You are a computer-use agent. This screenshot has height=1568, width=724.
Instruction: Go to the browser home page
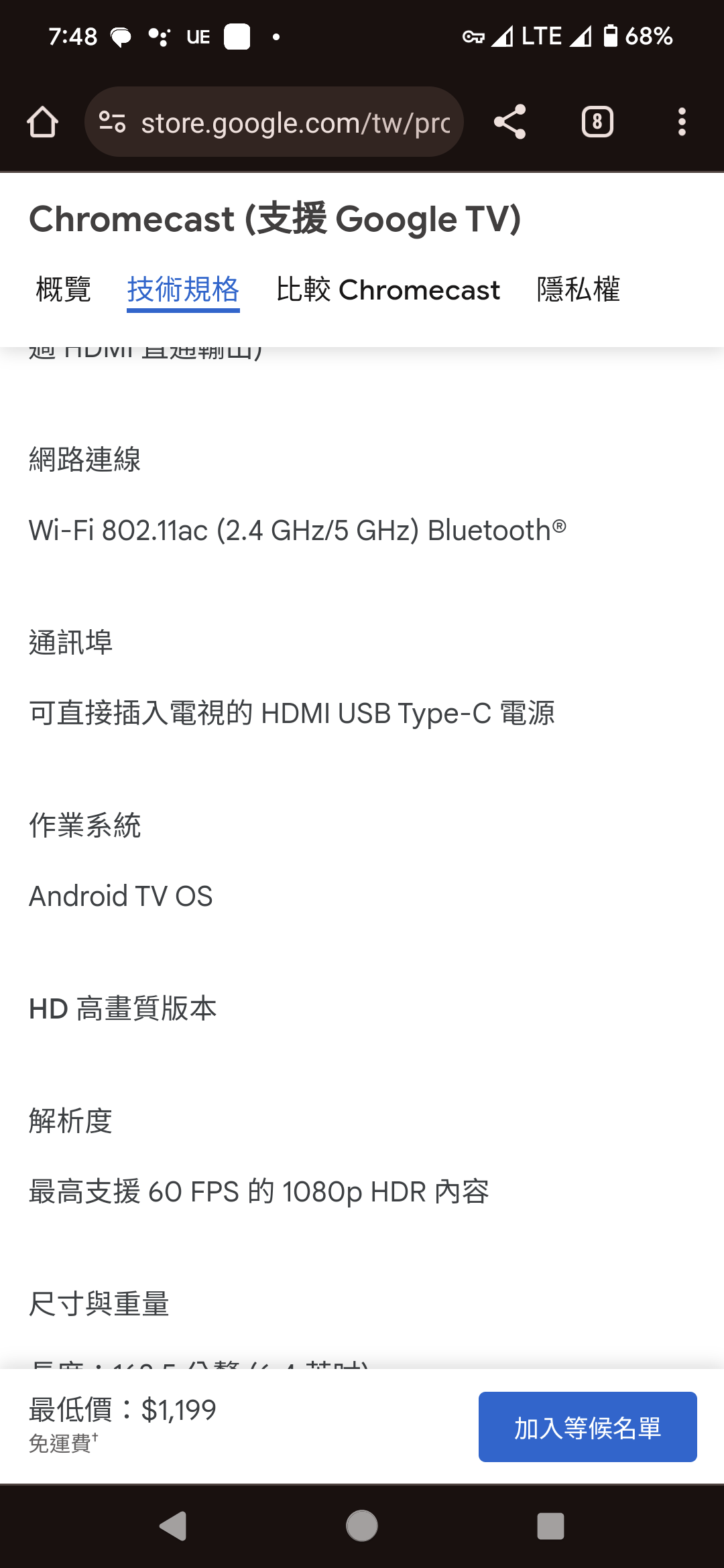[42, 122]
